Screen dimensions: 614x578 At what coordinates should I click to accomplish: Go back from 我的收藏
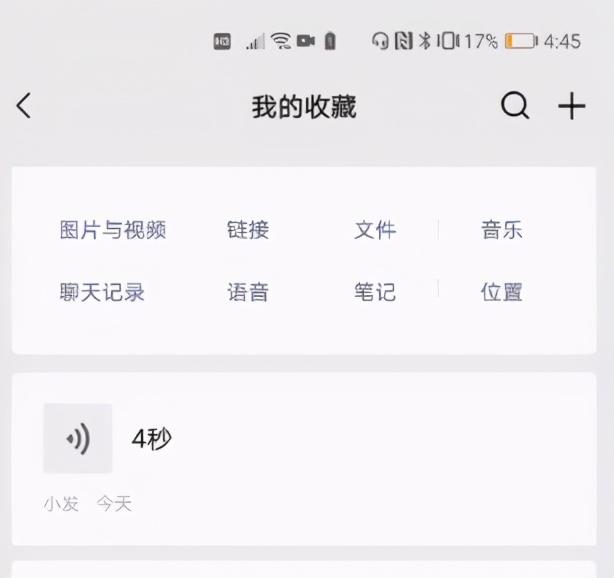pos(24,106)
